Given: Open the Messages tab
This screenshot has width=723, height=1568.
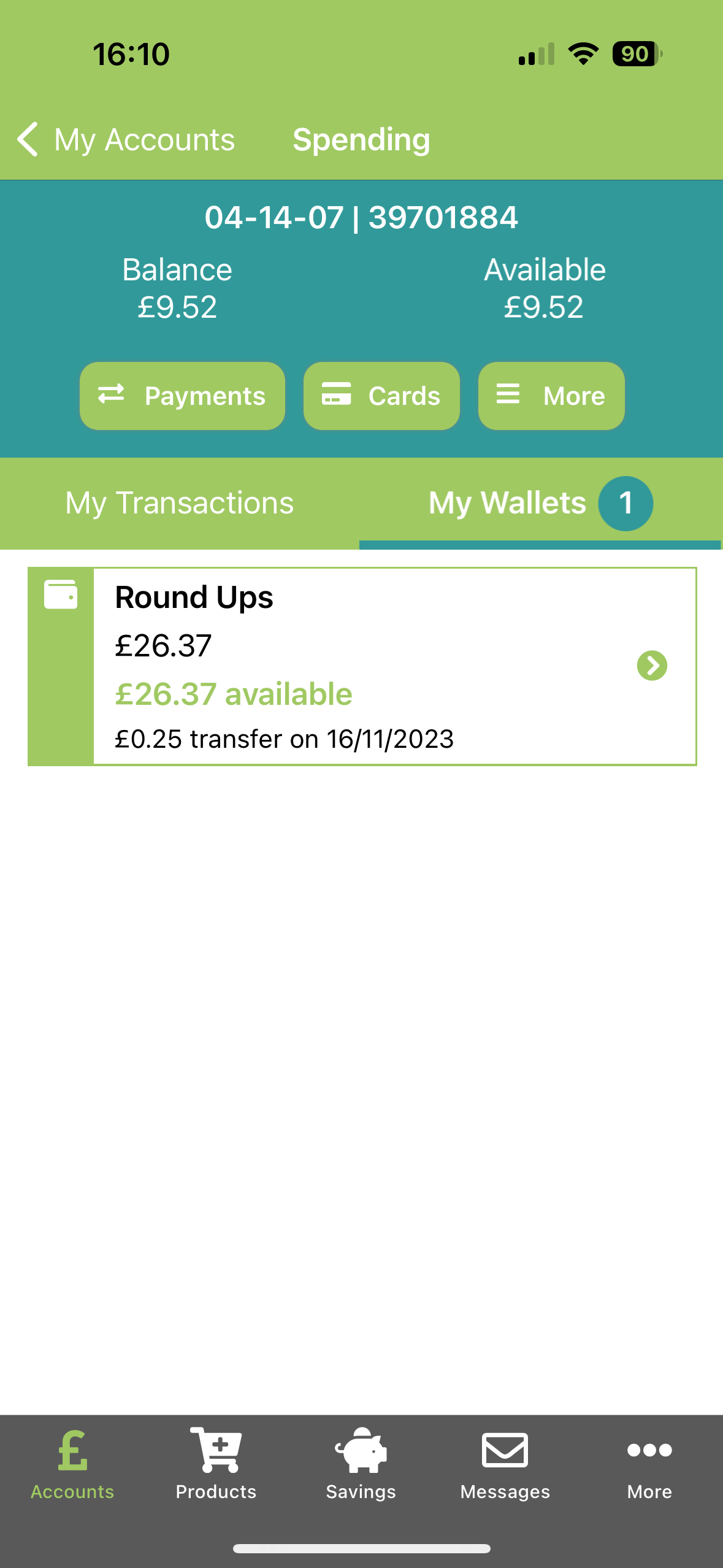Looking at the screenshot, I should [505, 1465].
